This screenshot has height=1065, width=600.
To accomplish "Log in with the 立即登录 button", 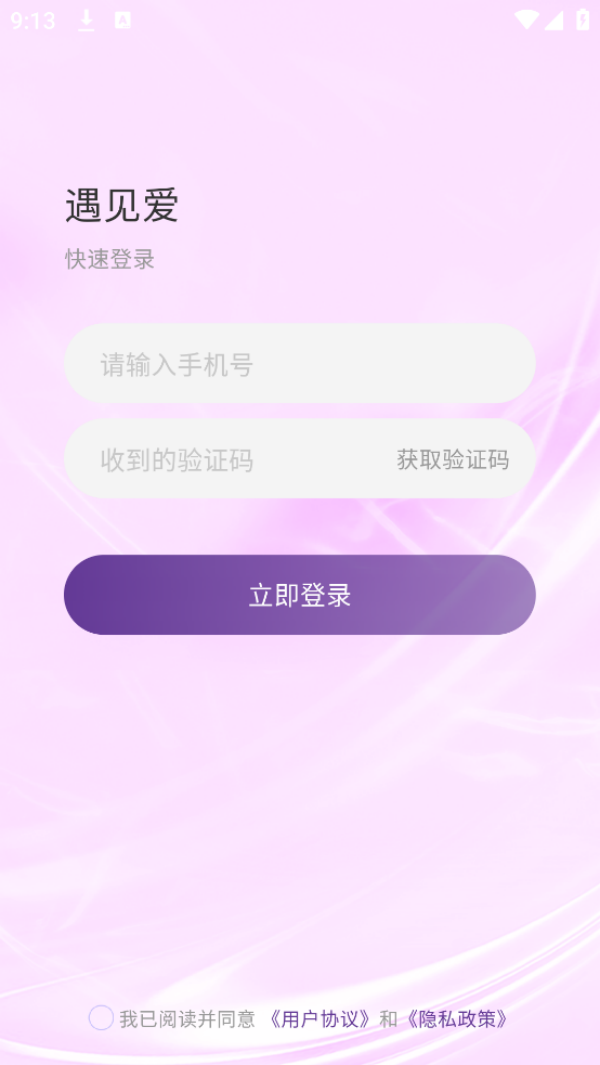I will pos(299,595).
